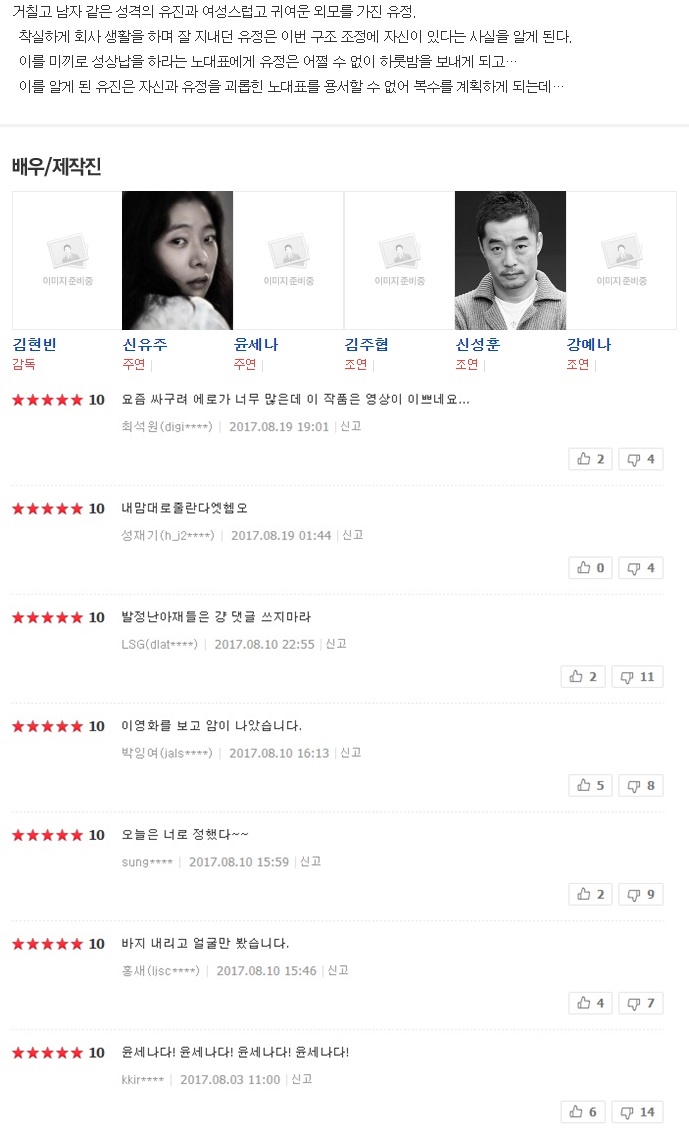The image size is (689, 1133).
Task: Report the review by sung****
Action: [x=310, y=862]
